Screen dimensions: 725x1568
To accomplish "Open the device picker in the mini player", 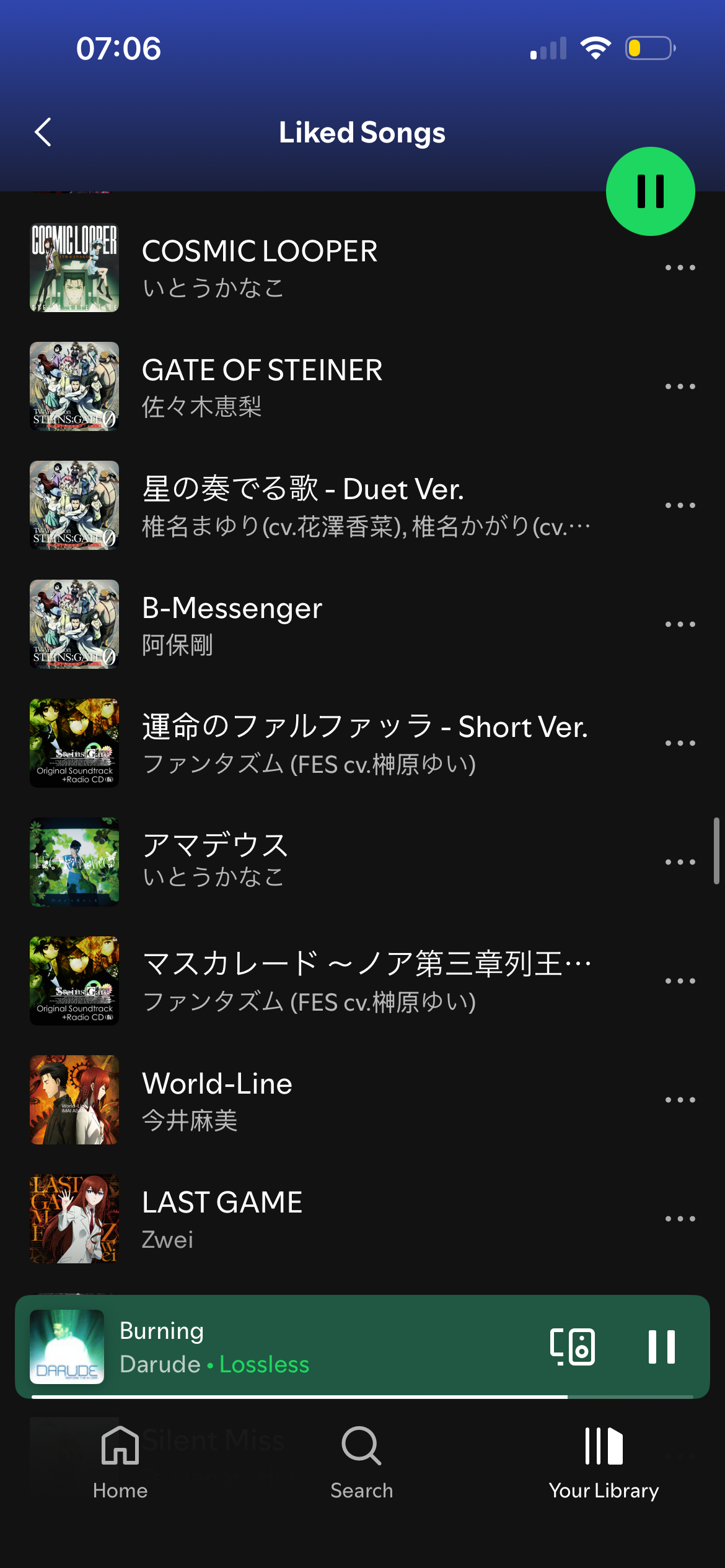I will pos(573,1347).
